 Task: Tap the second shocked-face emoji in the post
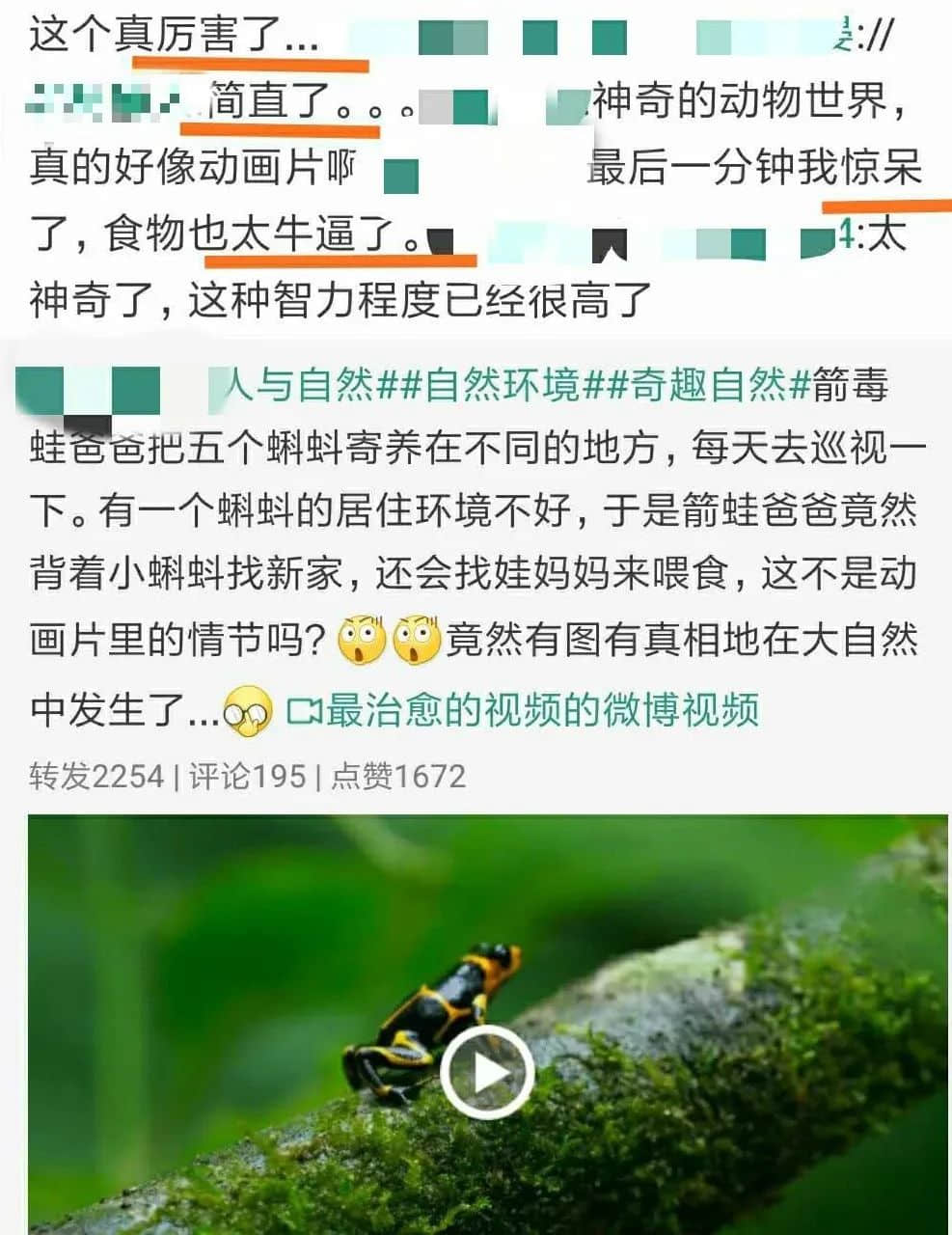(415, 634)
